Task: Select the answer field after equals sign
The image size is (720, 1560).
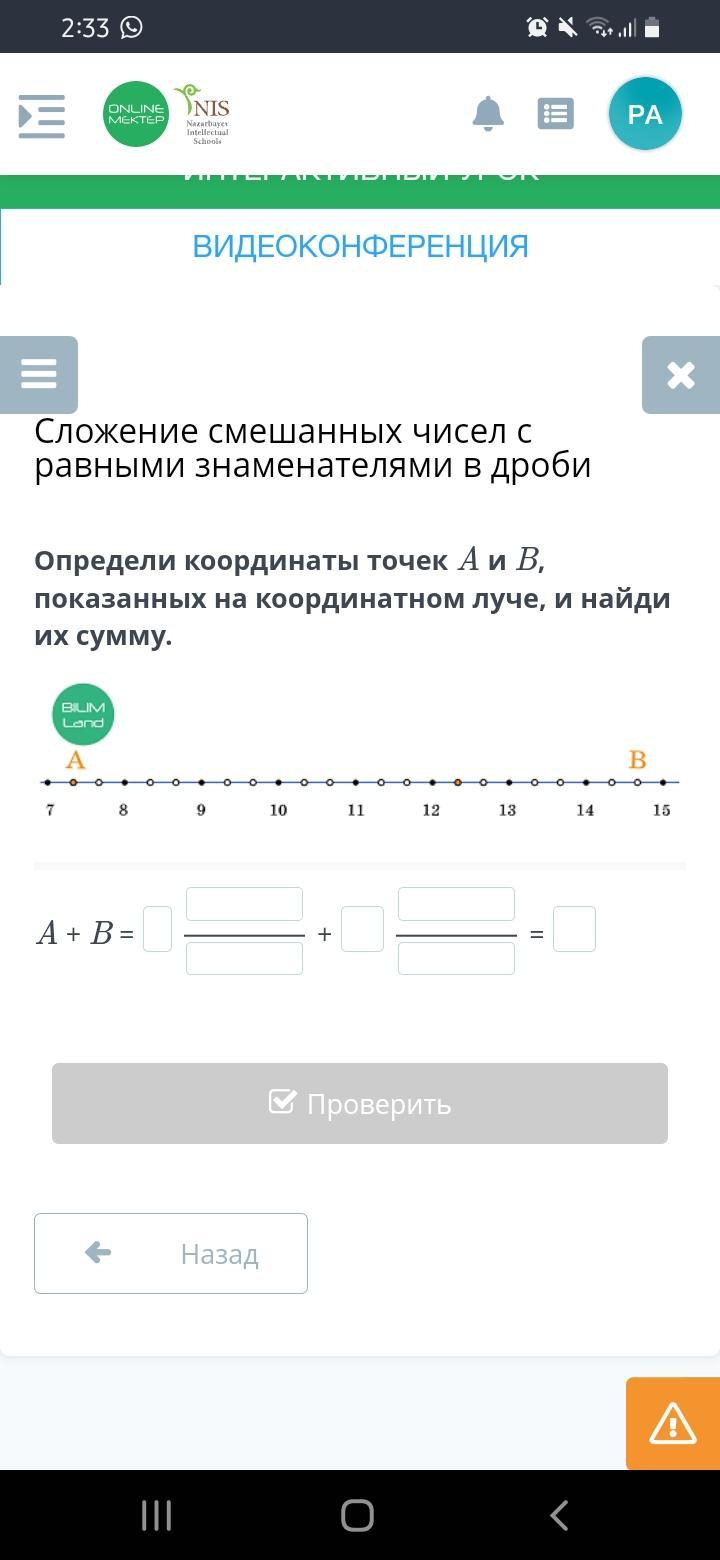Action: pyautogui.click(x=574, y=929)
